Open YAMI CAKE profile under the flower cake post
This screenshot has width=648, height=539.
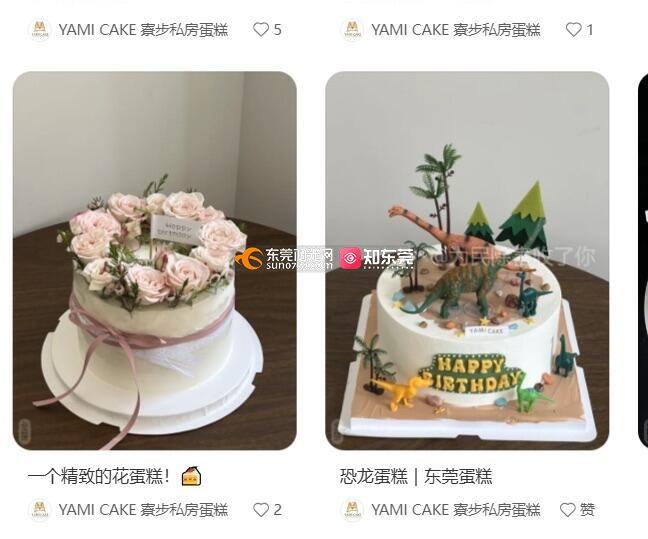142,510
